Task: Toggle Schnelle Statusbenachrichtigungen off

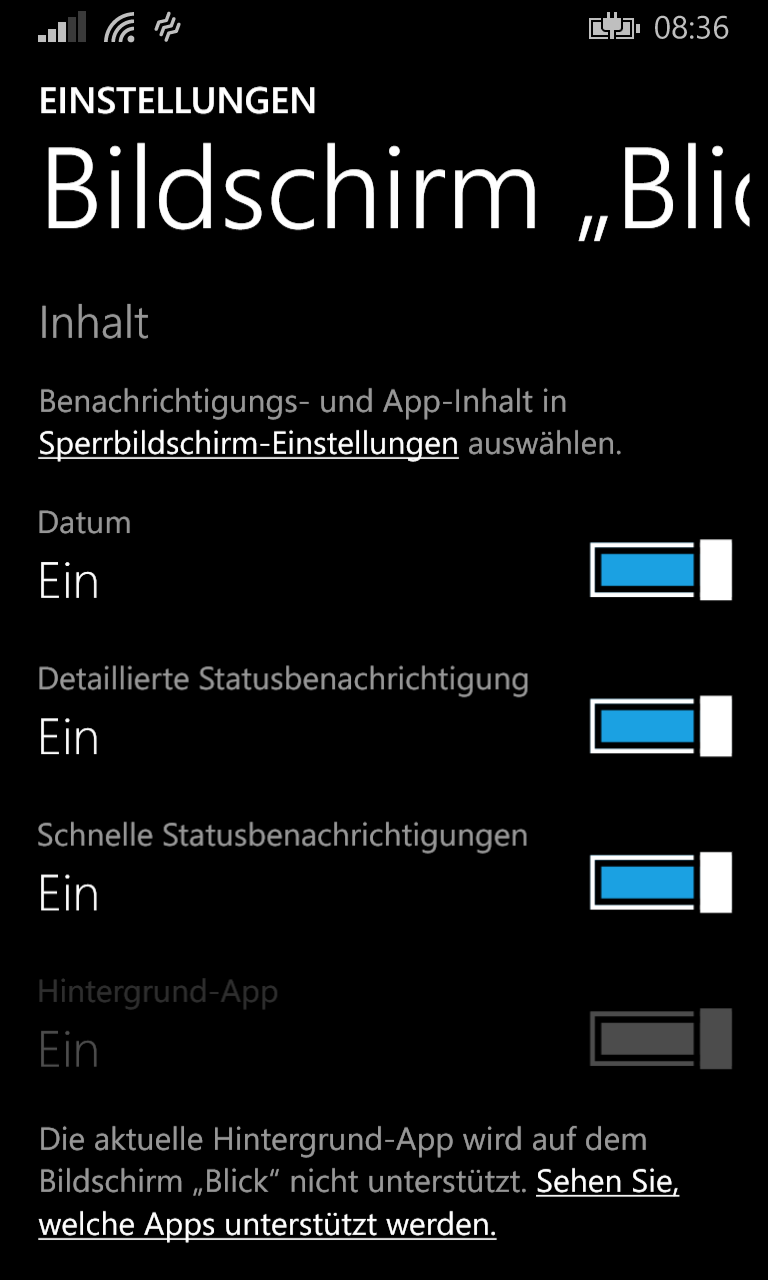Action: [x=661, y=883]
